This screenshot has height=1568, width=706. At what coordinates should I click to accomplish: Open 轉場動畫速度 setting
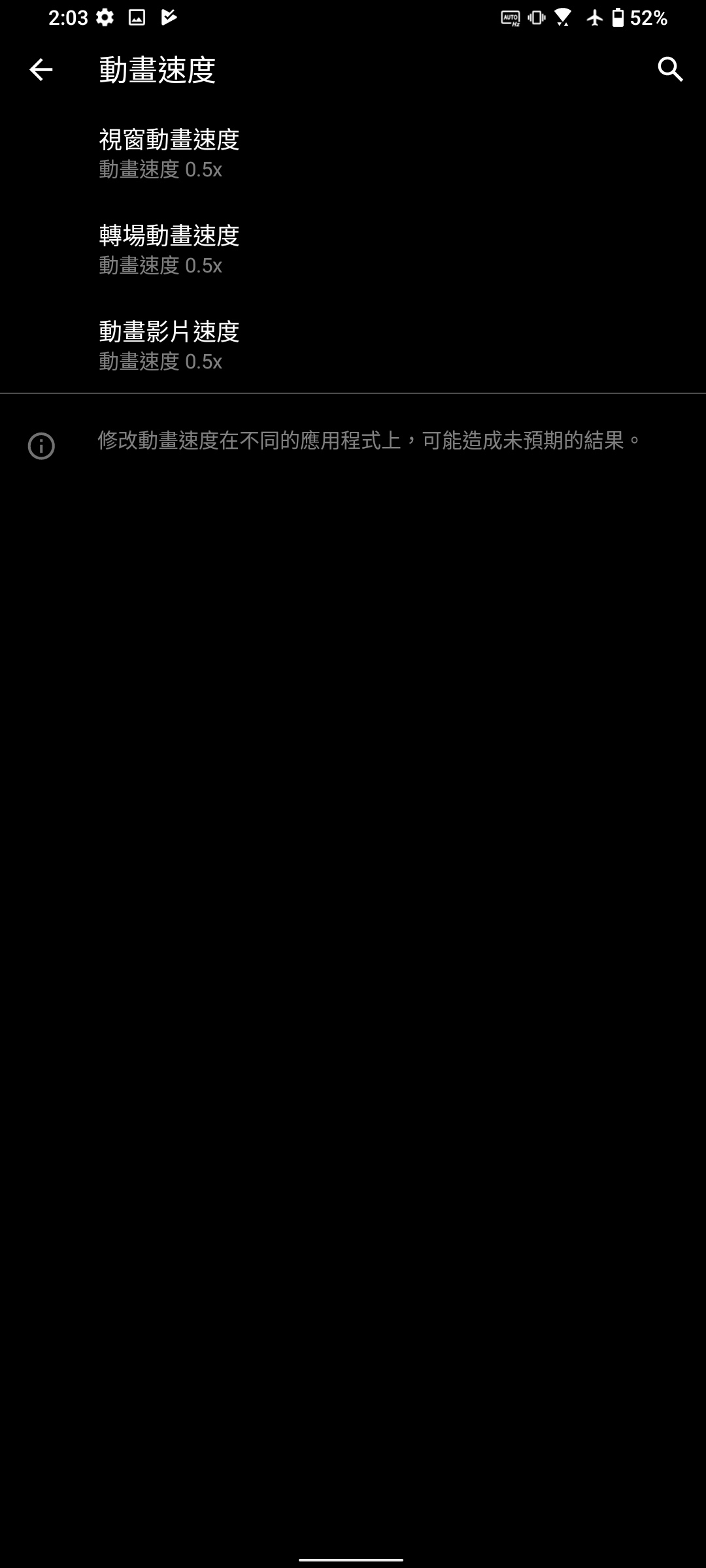tap(353, 249)
